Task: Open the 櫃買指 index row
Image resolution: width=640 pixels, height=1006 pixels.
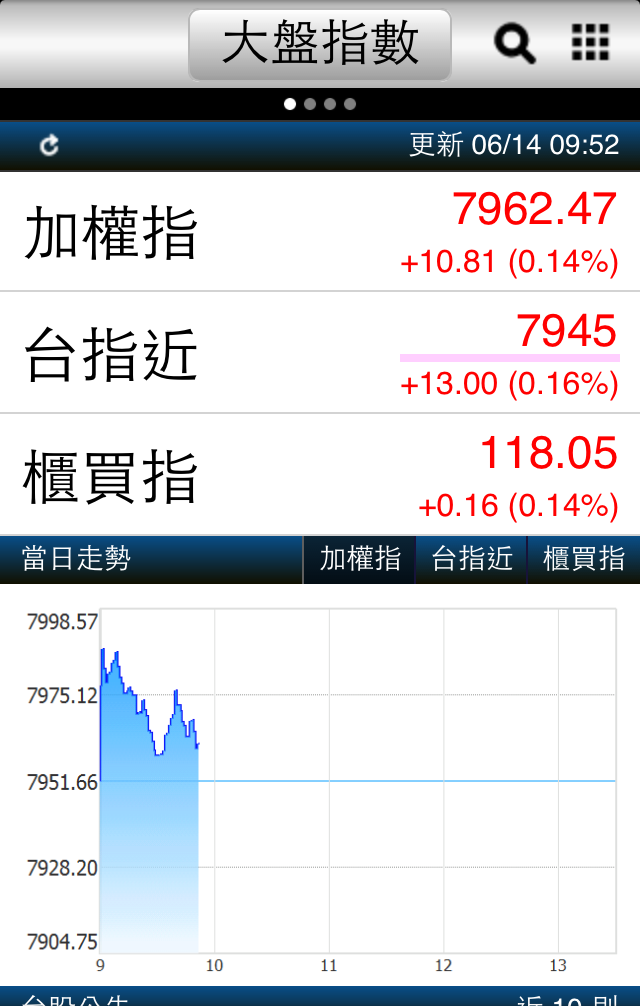Action: point(320,475)
